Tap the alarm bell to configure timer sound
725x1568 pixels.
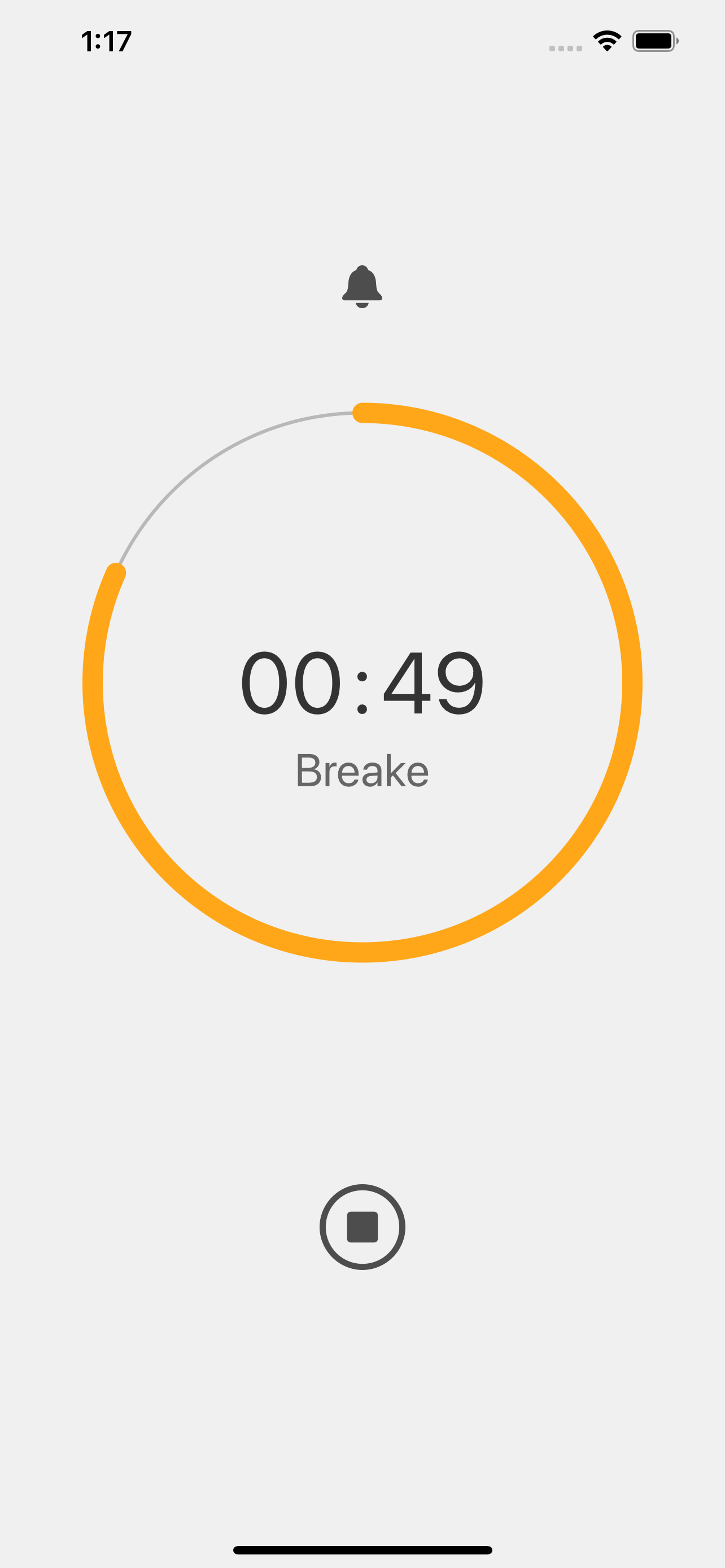point(362,286)
